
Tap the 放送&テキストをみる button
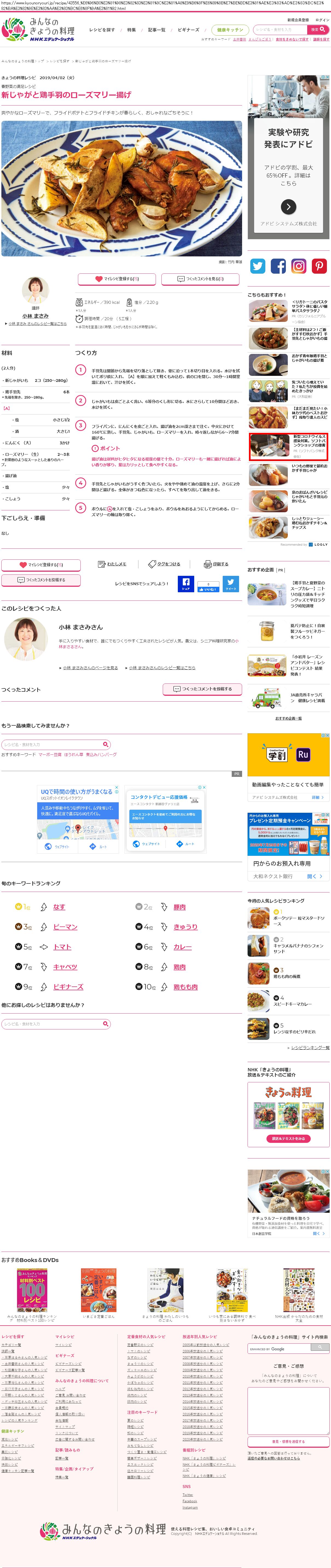click(288, 1138)
